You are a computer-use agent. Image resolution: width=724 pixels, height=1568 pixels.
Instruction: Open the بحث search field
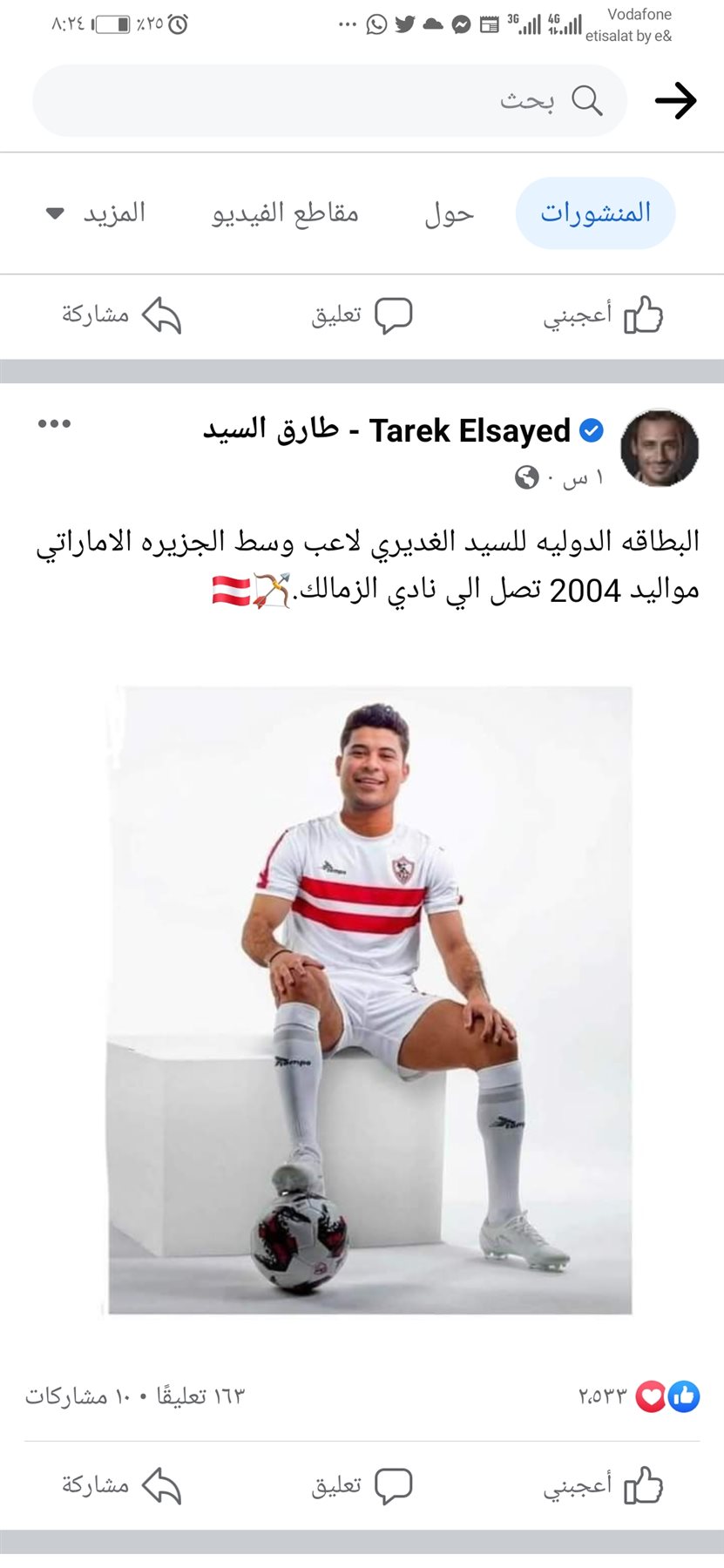click(329, 101)
